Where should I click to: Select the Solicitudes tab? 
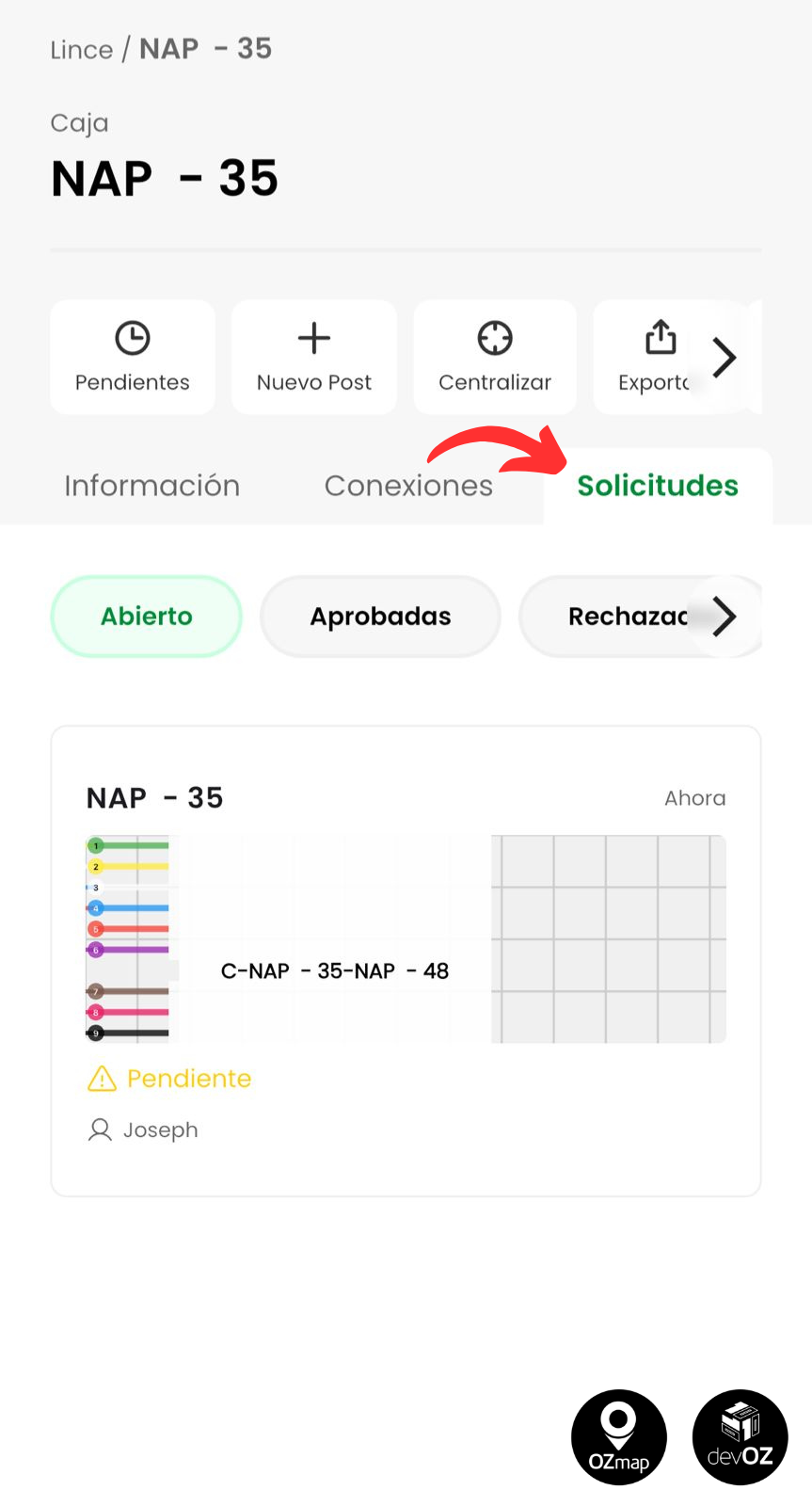pos(658,486)
